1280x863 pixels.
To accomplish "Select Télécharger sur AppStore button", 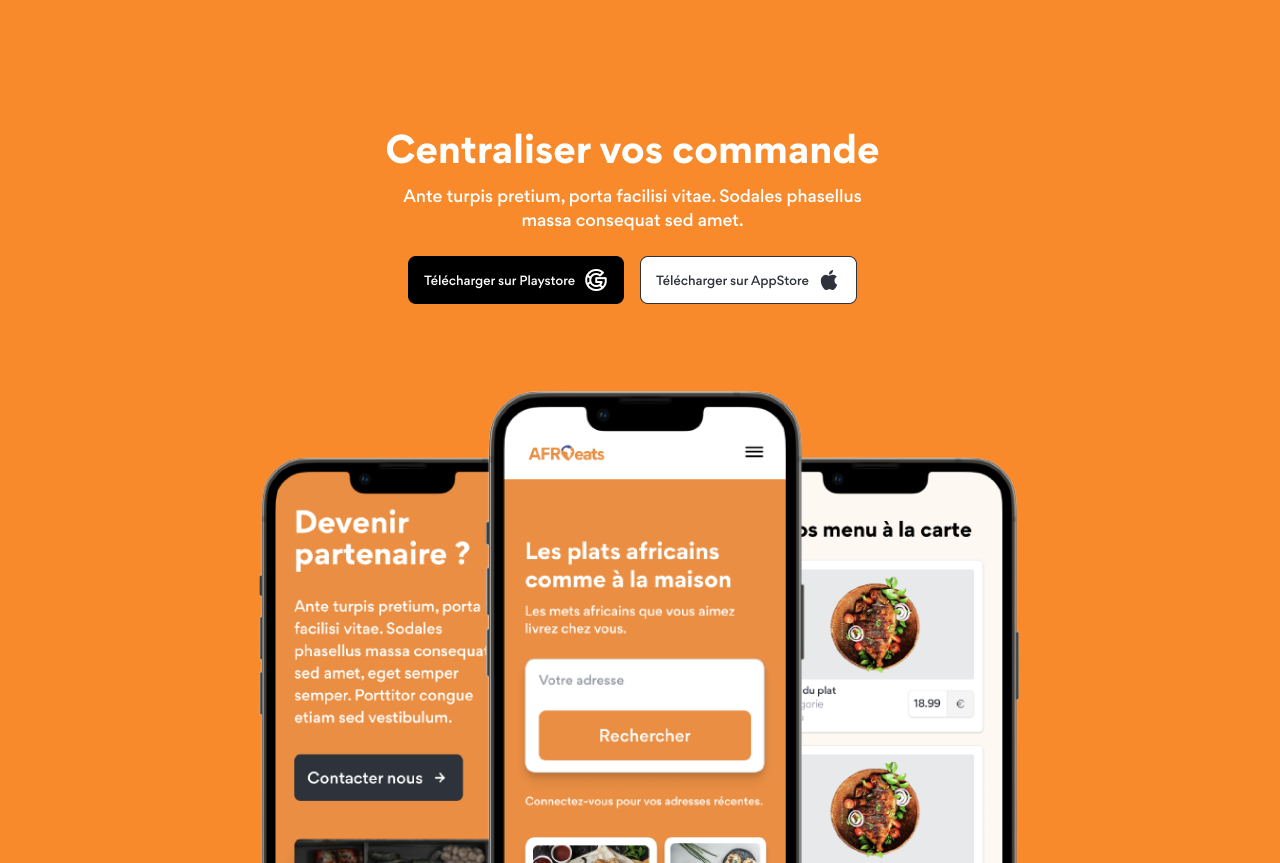I will pos(748,280).
